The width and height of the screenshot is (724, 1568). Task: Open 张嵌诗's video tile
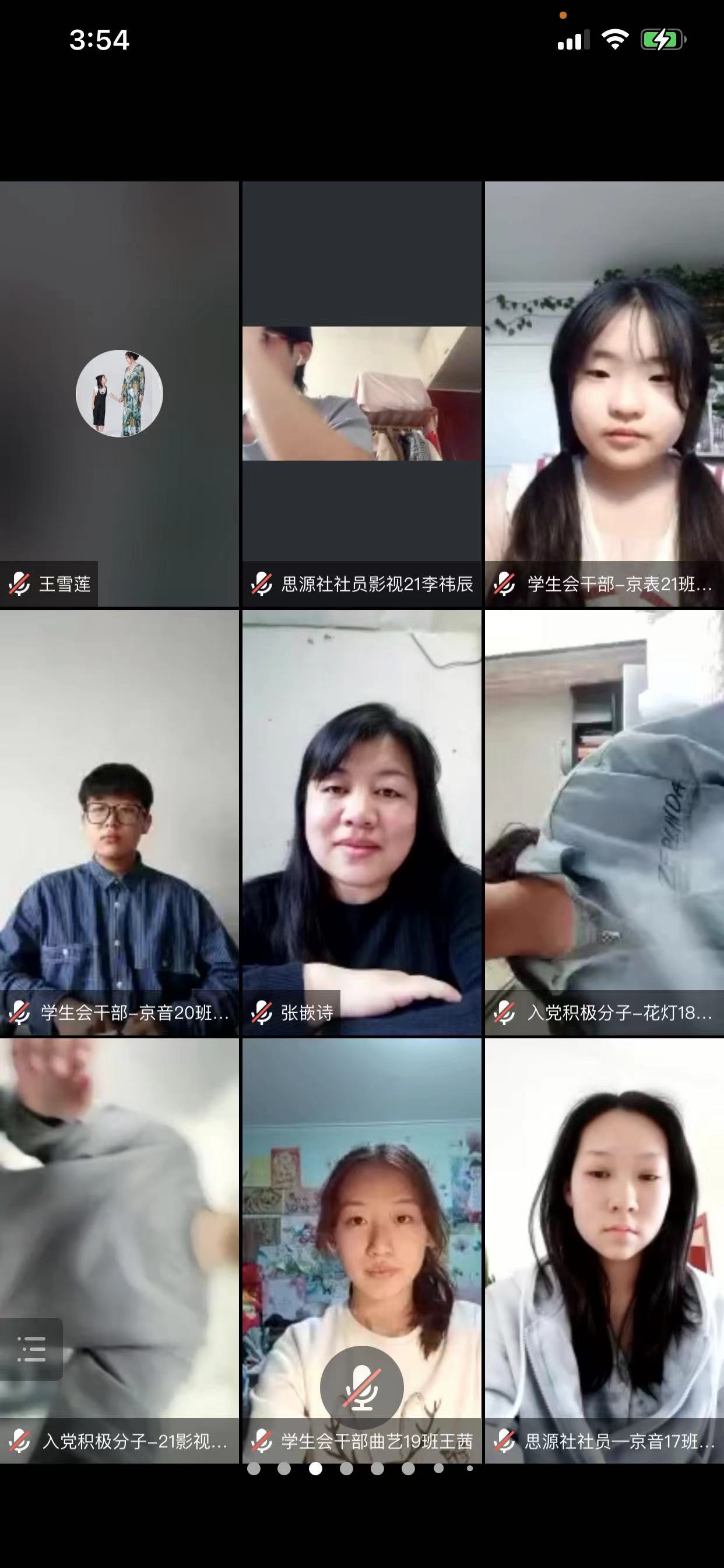click(362, 823)
